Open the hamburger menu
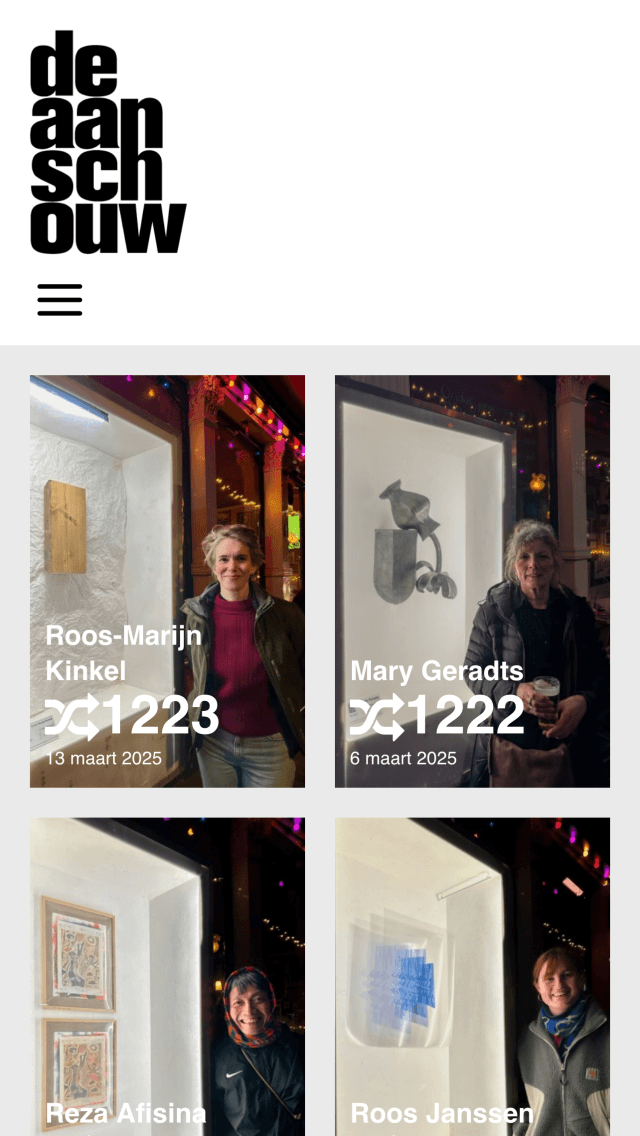 pos(60,300)
